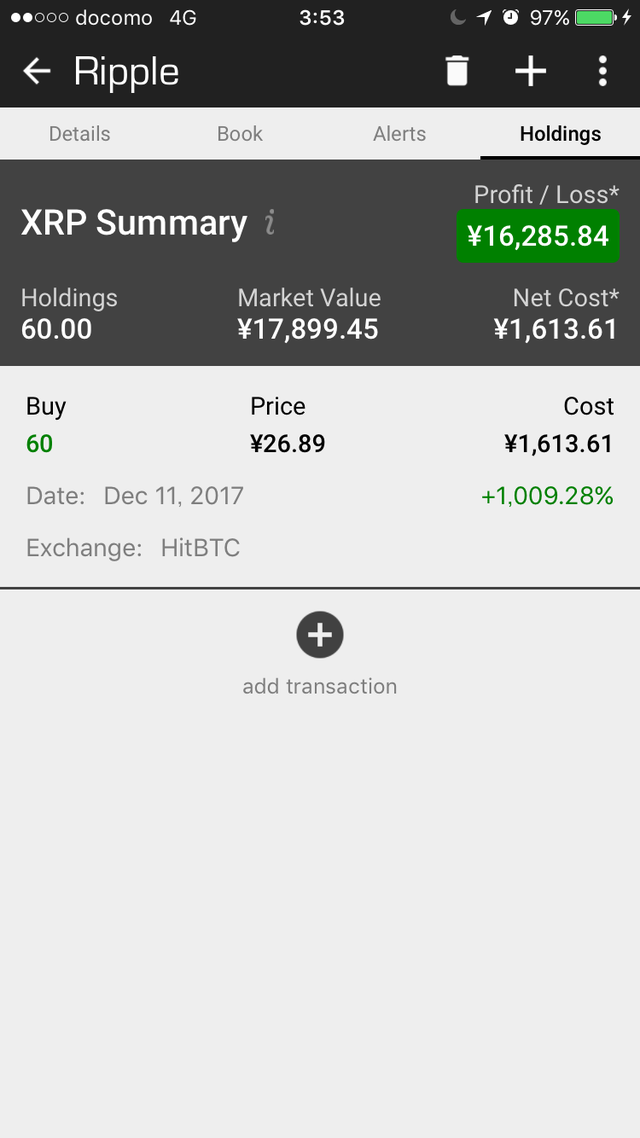This screenshot has width=640, height=1138.
Task: Select the Holdings tab
Action: tap(560, 134)
